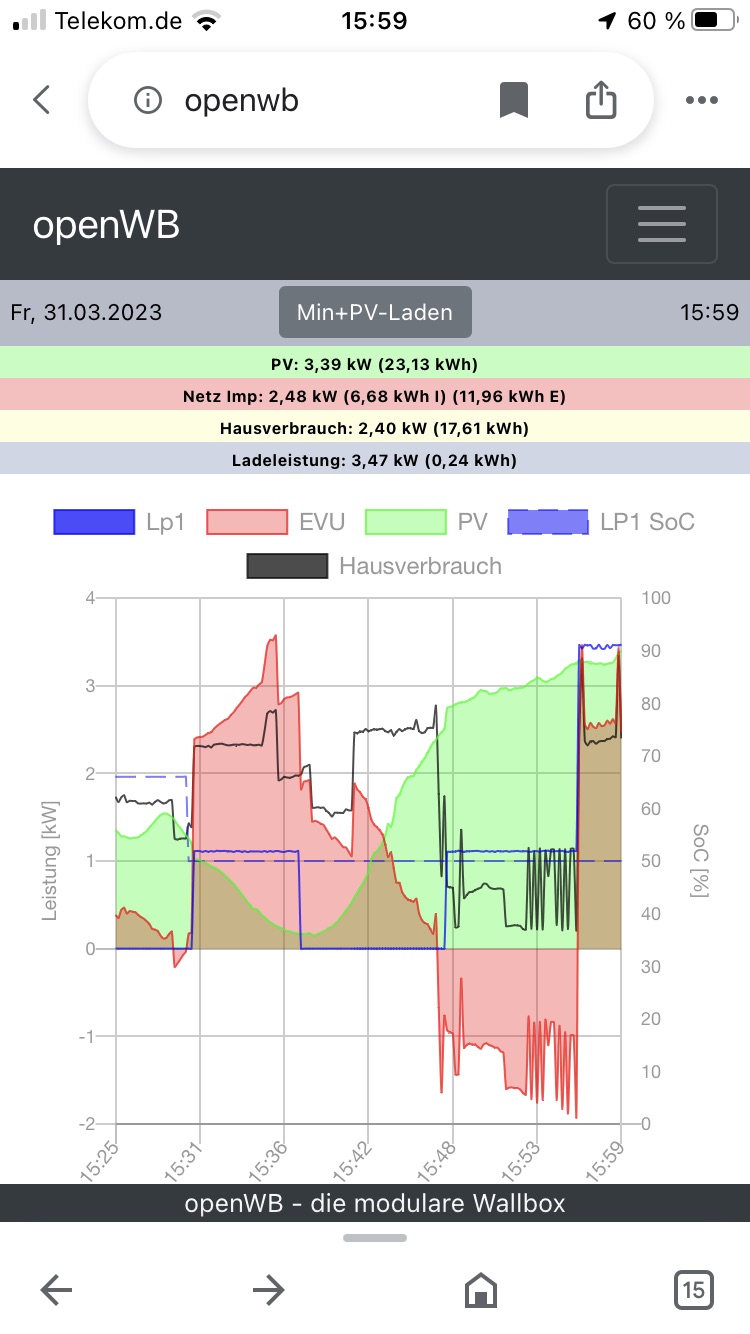Toggle the Hausverbrauch series in legend
The height and width of the screenshot is (1334, 750).
point(375,566)
